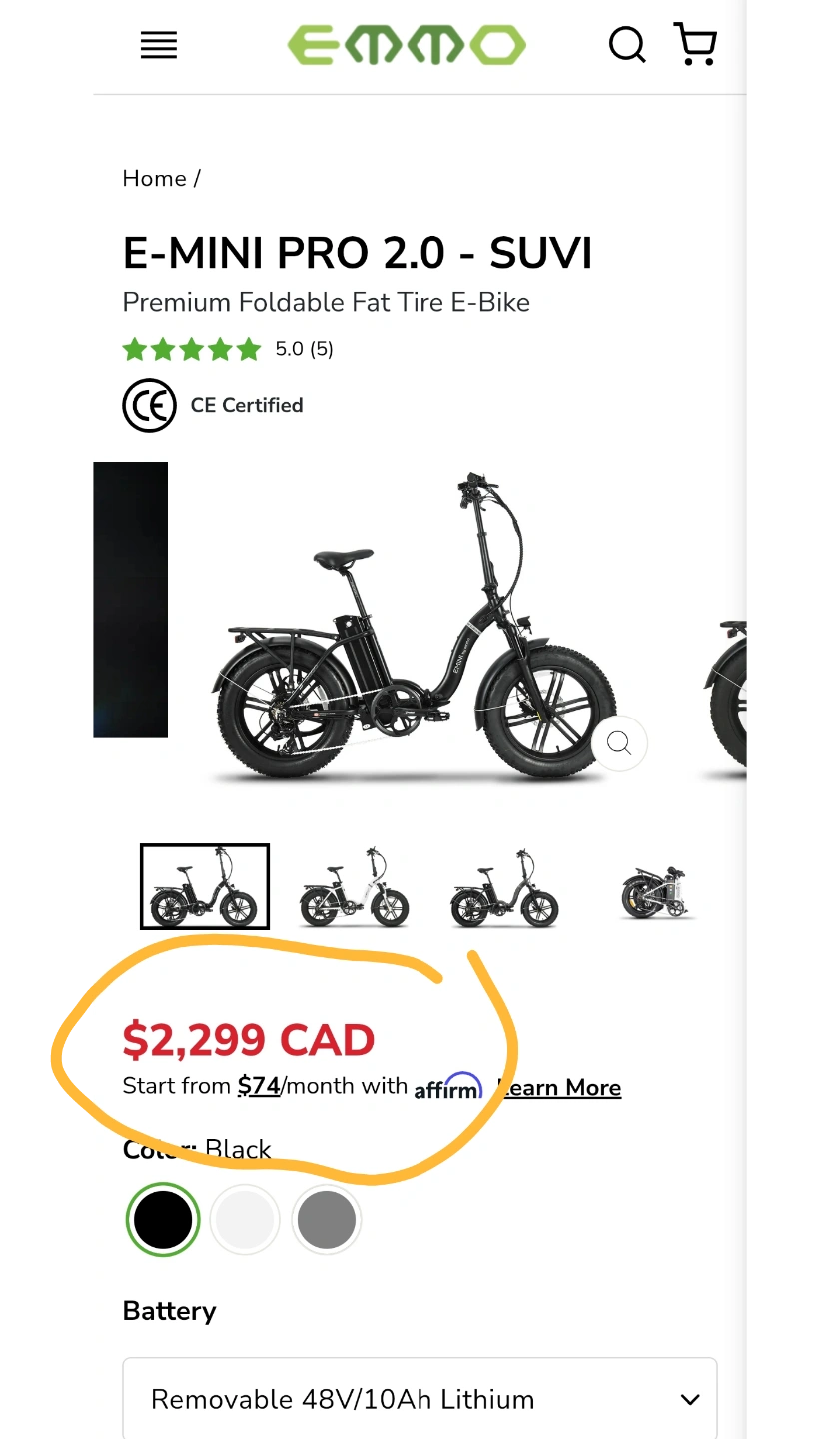Select the third bike thumbnail
This screenshot has width=840, height=1439.
click(x=504, y=887)
